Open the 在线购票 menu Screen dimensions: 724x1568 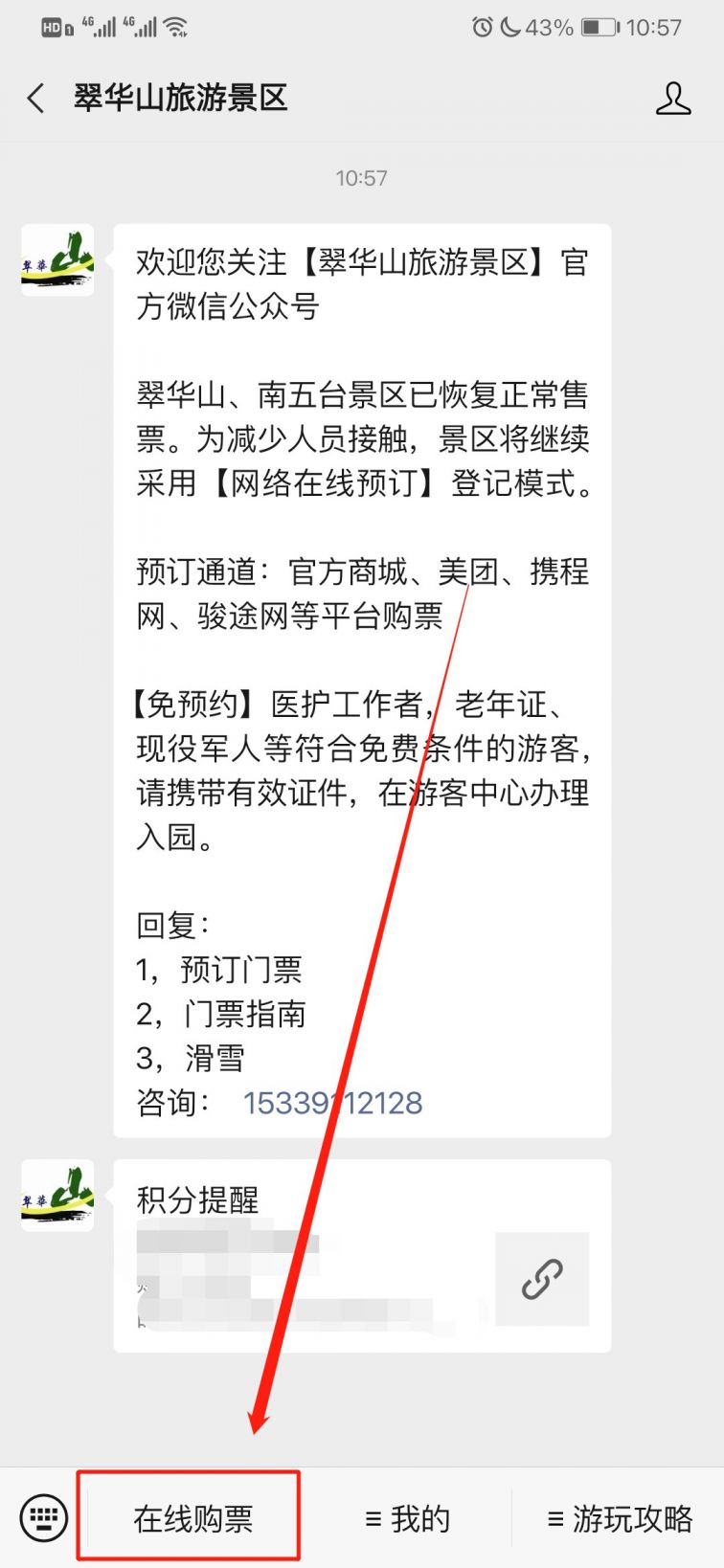click(192, 1518)
